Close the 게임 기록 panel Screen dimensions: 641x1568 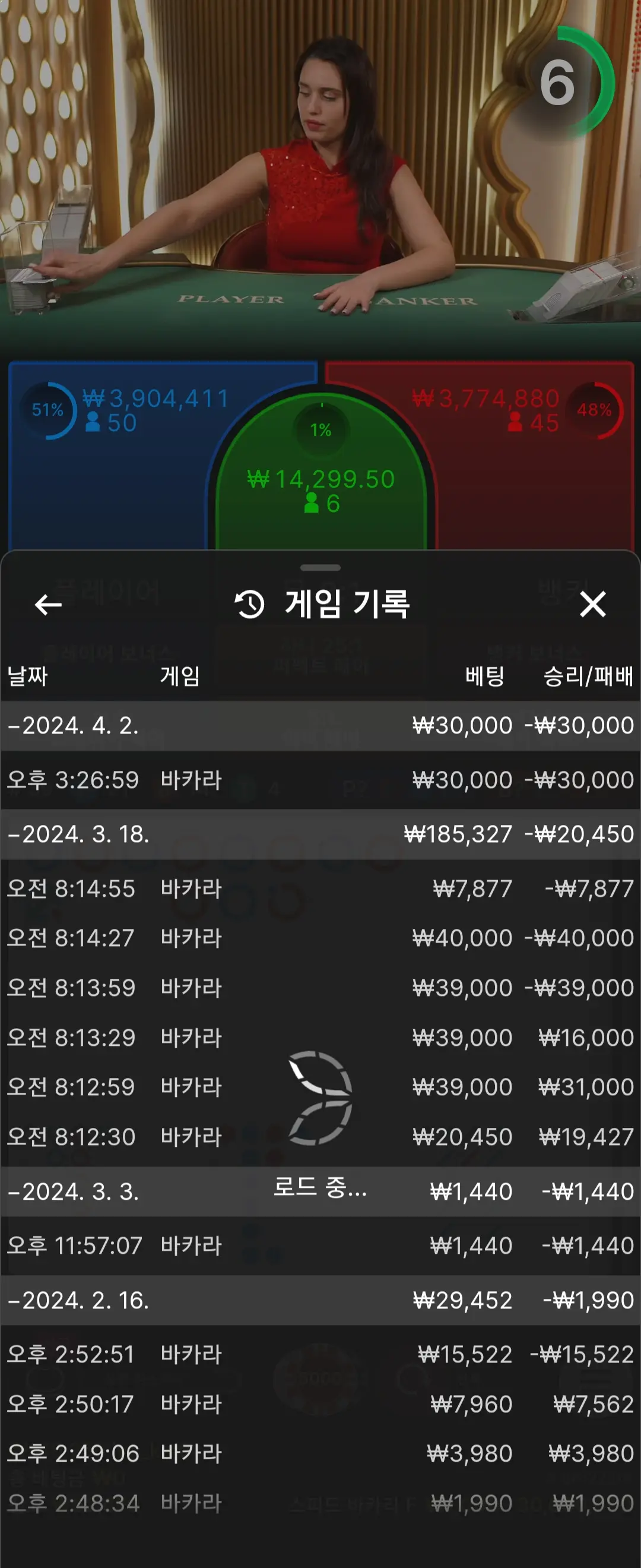[593, 605]
